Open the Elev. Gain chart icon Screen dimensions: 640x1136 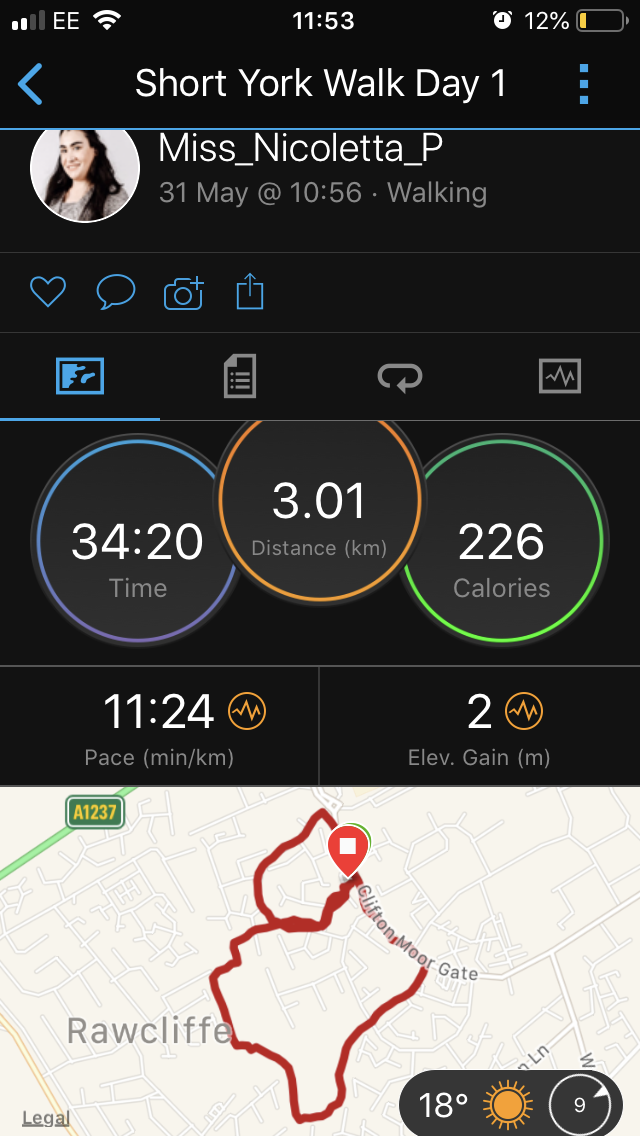tap(523, 712)
